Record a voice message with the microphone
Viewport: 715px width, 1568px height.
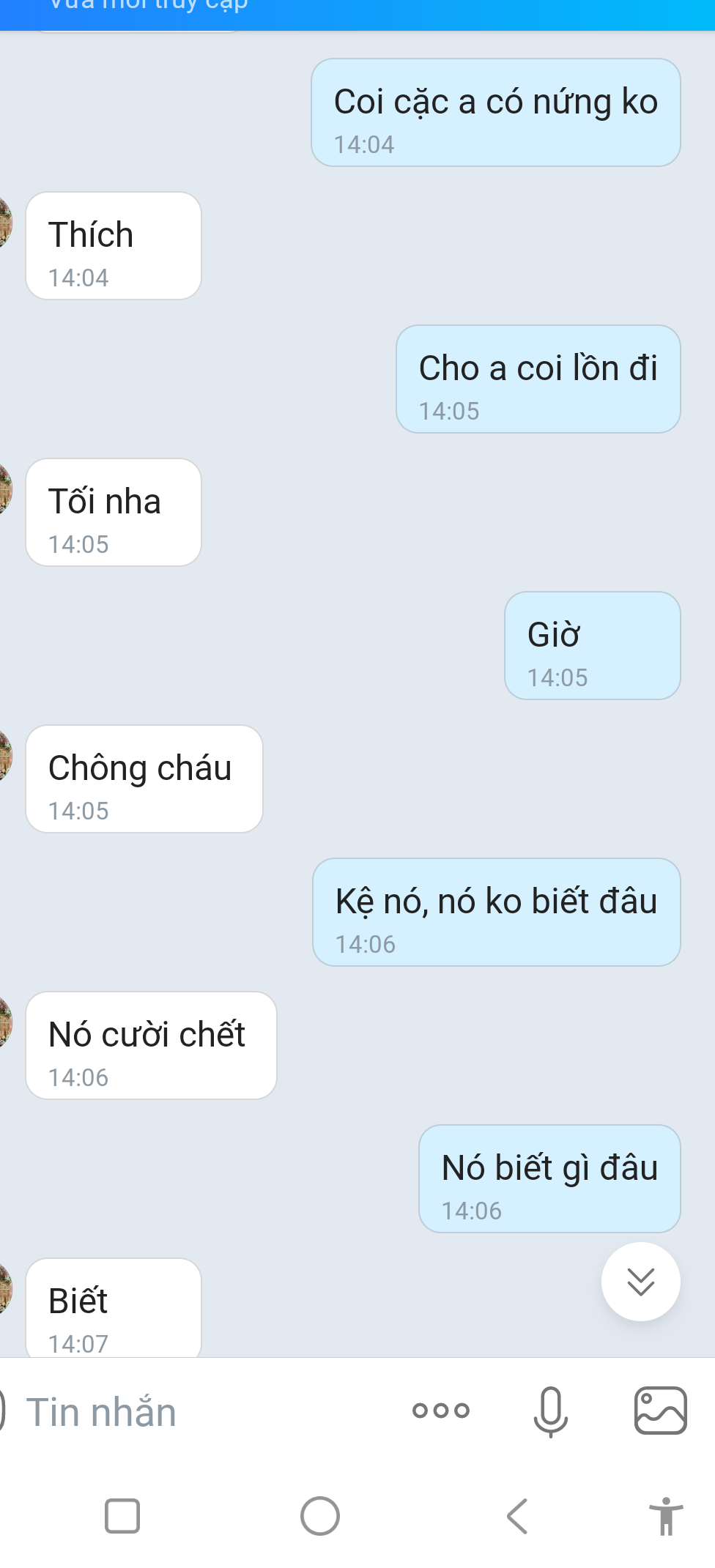[550, 1411]
